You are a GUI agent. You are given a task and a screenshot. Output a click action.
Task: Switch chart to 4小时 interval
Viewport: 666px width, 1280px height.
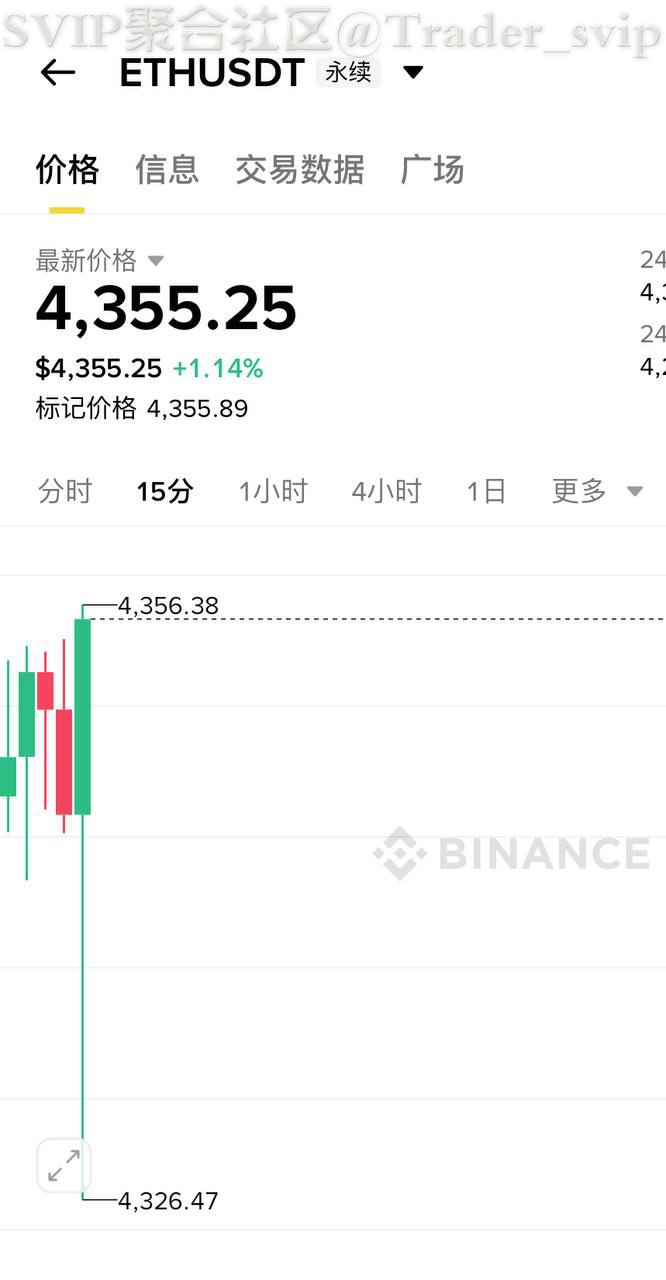pyautogui.click(x=386, y=491)
